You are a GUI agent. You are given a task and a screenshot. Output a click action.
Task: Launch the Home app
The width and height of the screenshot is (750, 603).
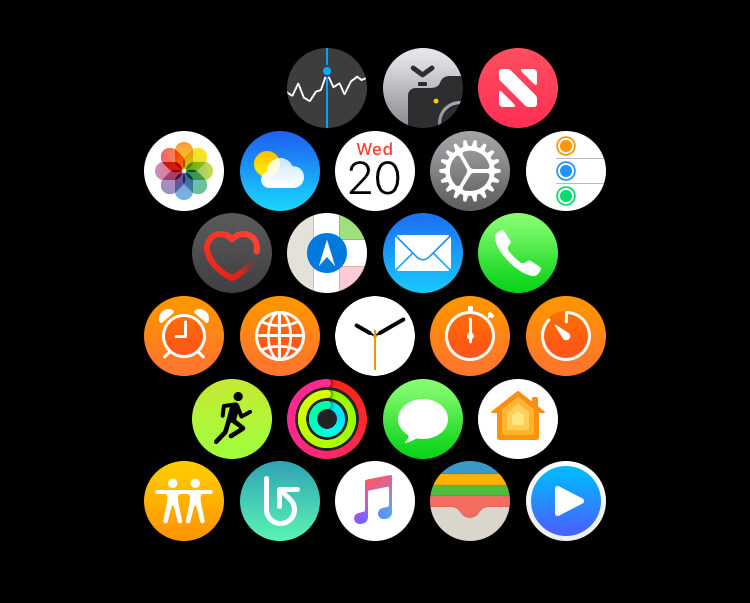tap(517, 419)
